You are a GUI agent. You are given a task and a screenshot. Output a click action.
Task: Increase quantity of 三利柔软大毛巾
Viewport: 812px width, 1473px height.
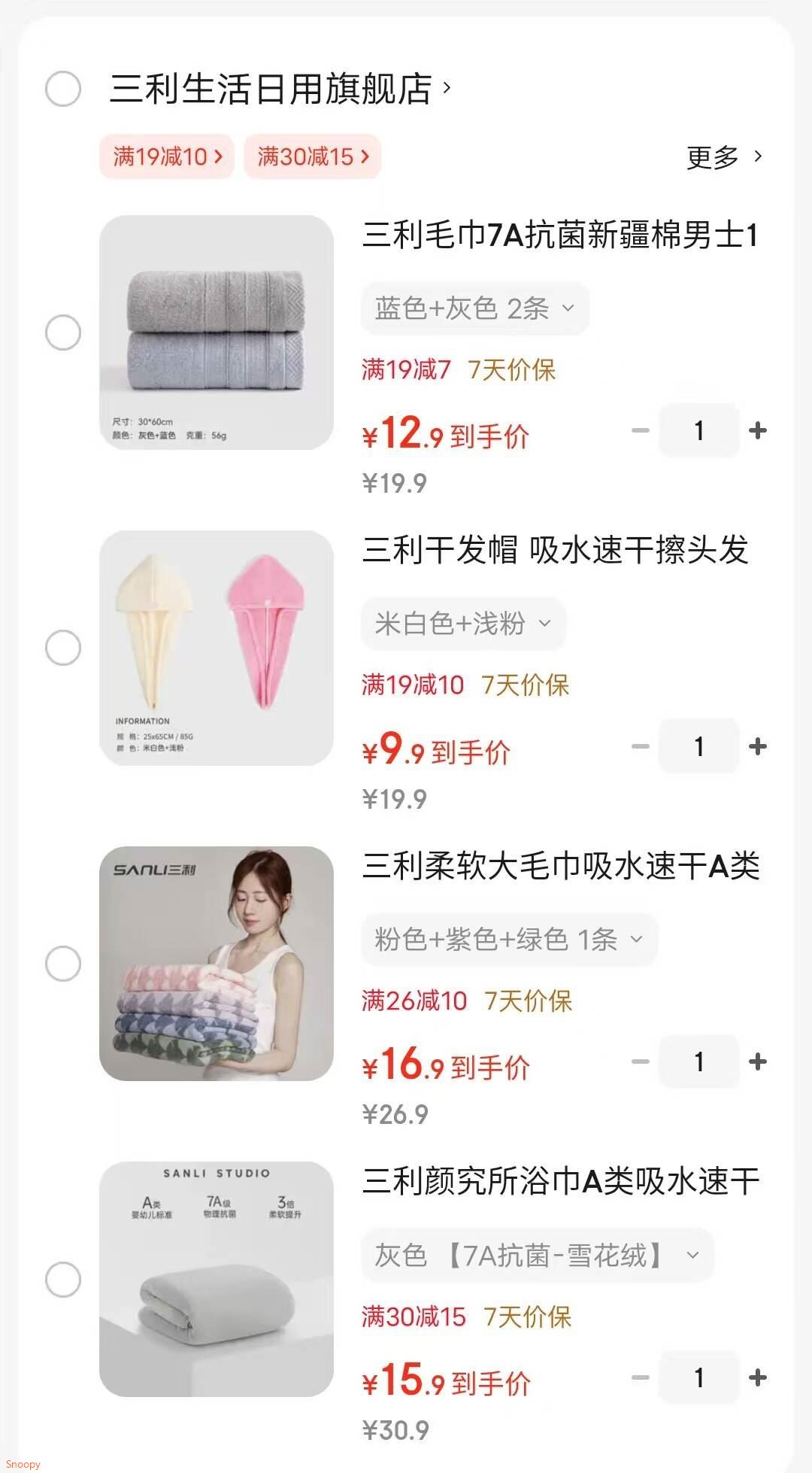pyautogui.click(x=758, y=1061)
